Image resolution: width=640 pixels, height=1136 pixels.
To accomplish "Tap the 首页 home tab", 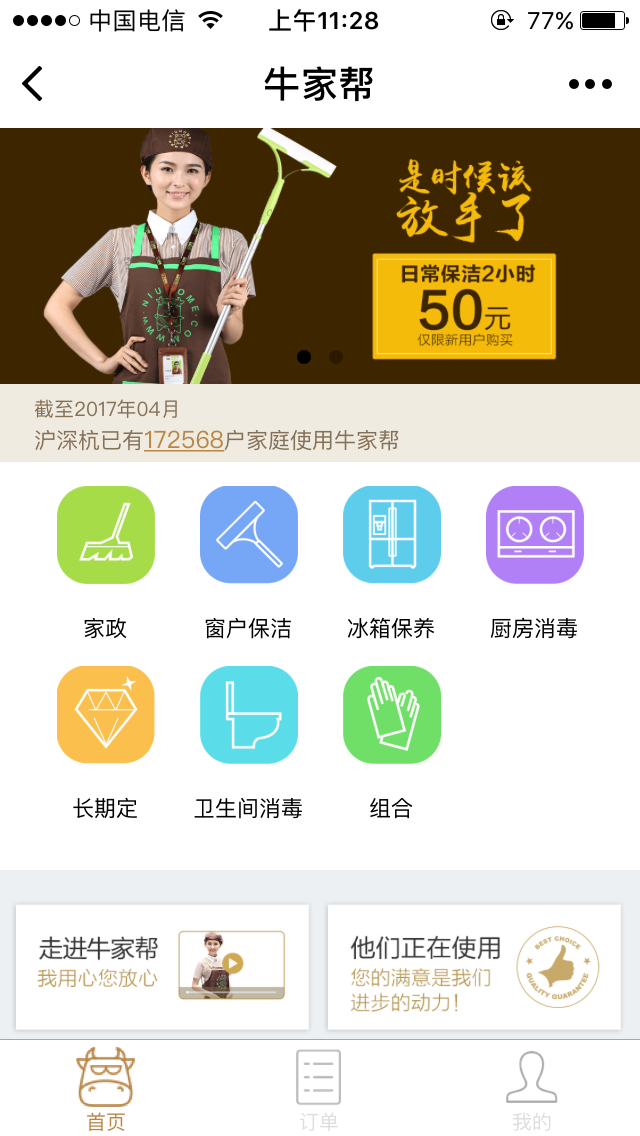I will coord(106,1088).
